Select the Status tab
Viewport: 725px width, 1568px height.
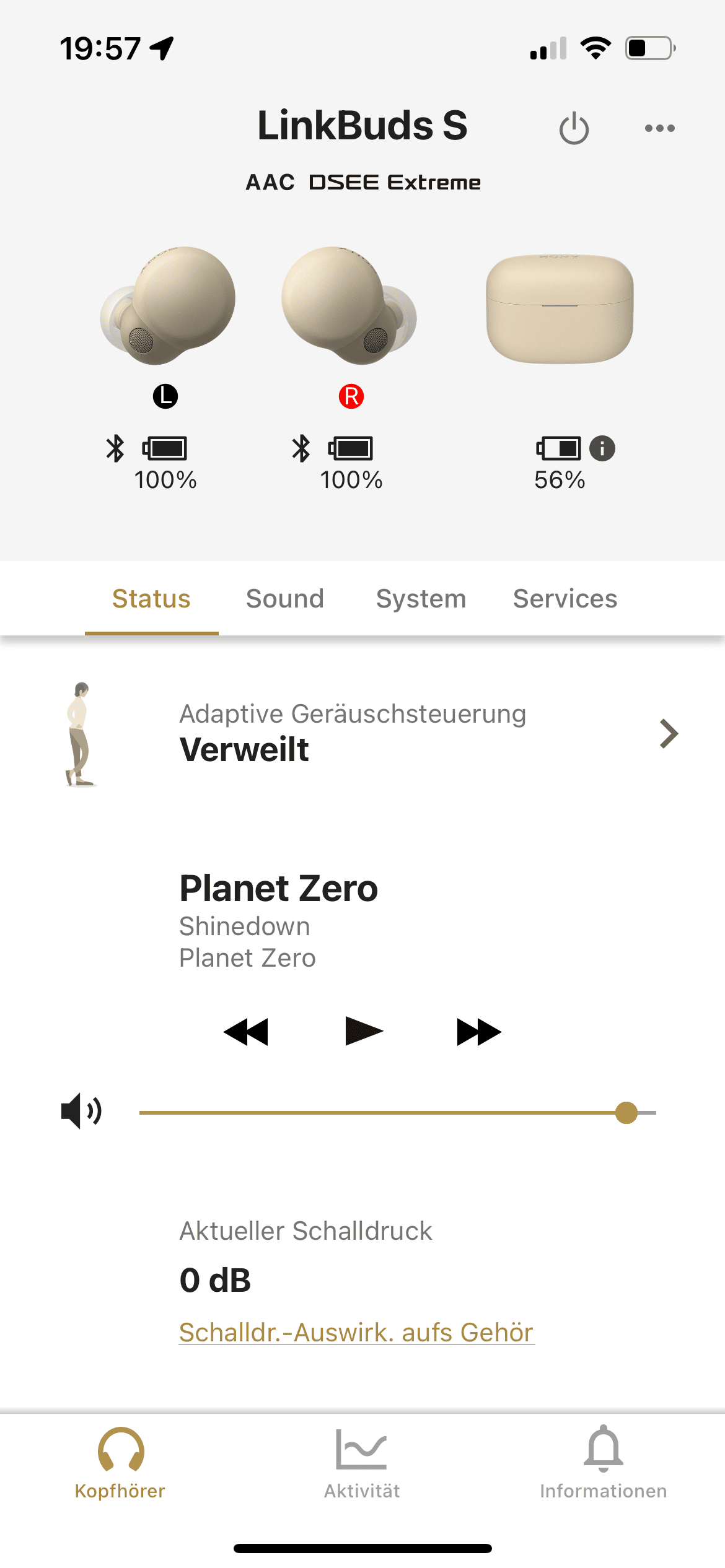tap(151, 599)
